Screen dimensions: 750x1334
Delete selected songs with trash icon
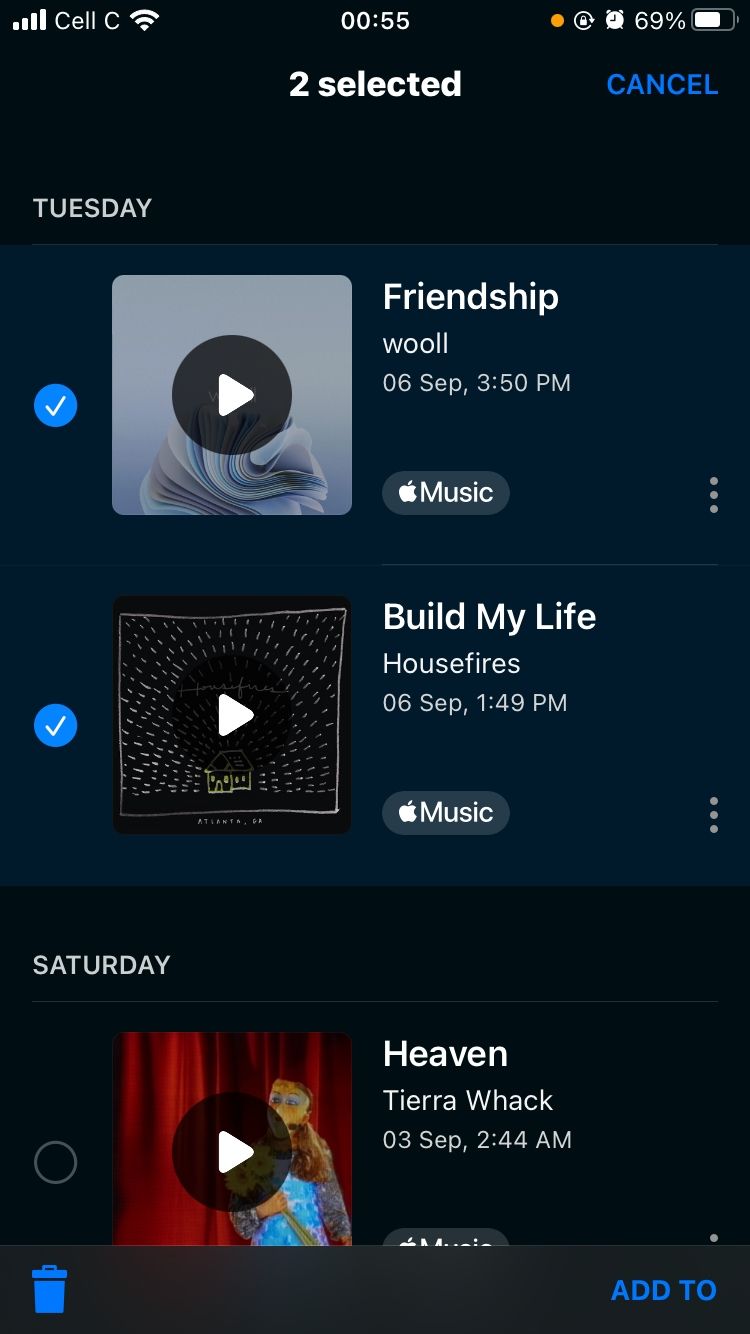click(x=49, y=1289)
